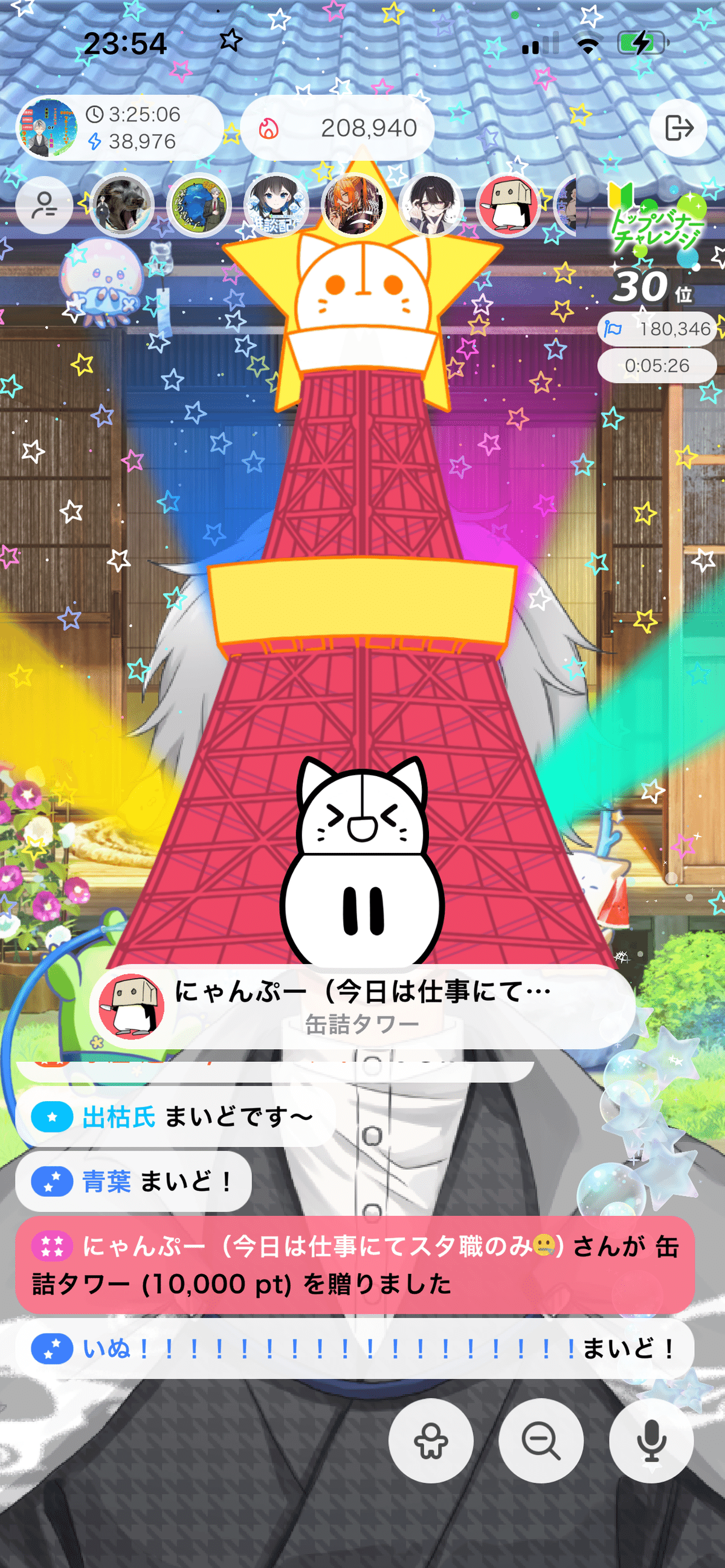The width and height of the screenshot is (725, 1568).
Task: Open the viewer avatar with the box-head penguin
Action: pyautogui.click(x=509, y=206)
